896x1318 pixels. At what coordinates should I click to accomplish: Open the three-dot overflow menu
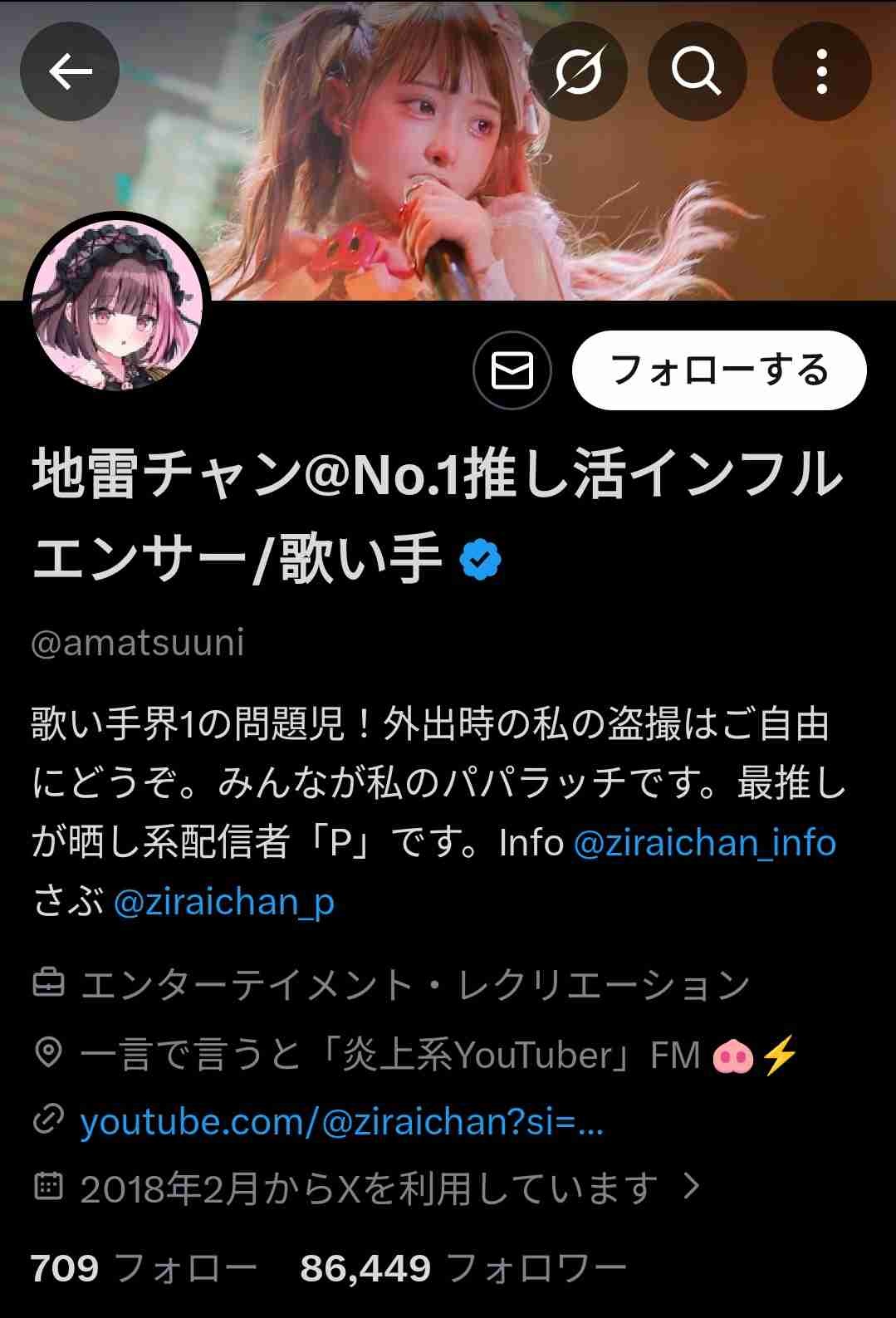821,71
